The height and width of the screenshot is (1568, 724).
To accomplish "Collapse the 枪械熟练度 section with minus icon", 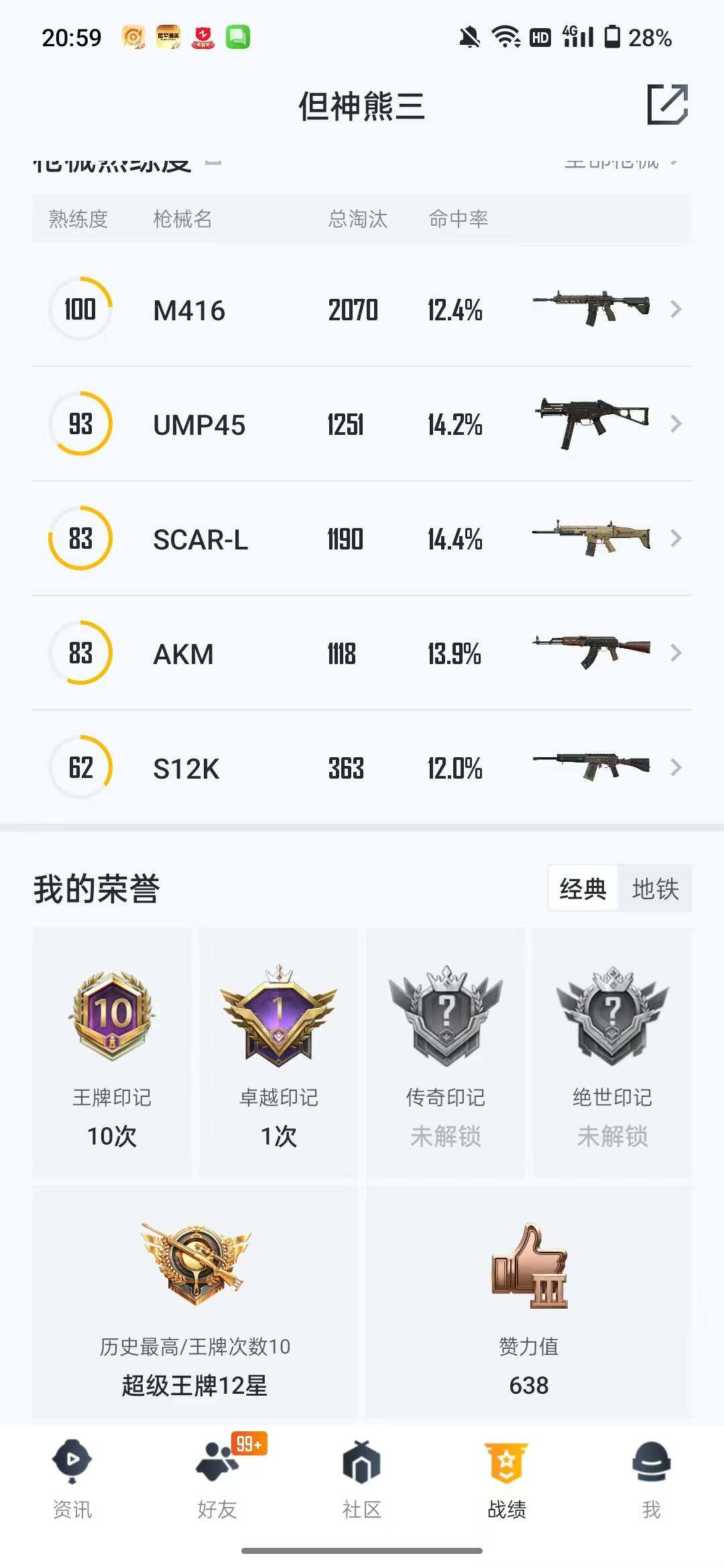I will pos(214,162).
